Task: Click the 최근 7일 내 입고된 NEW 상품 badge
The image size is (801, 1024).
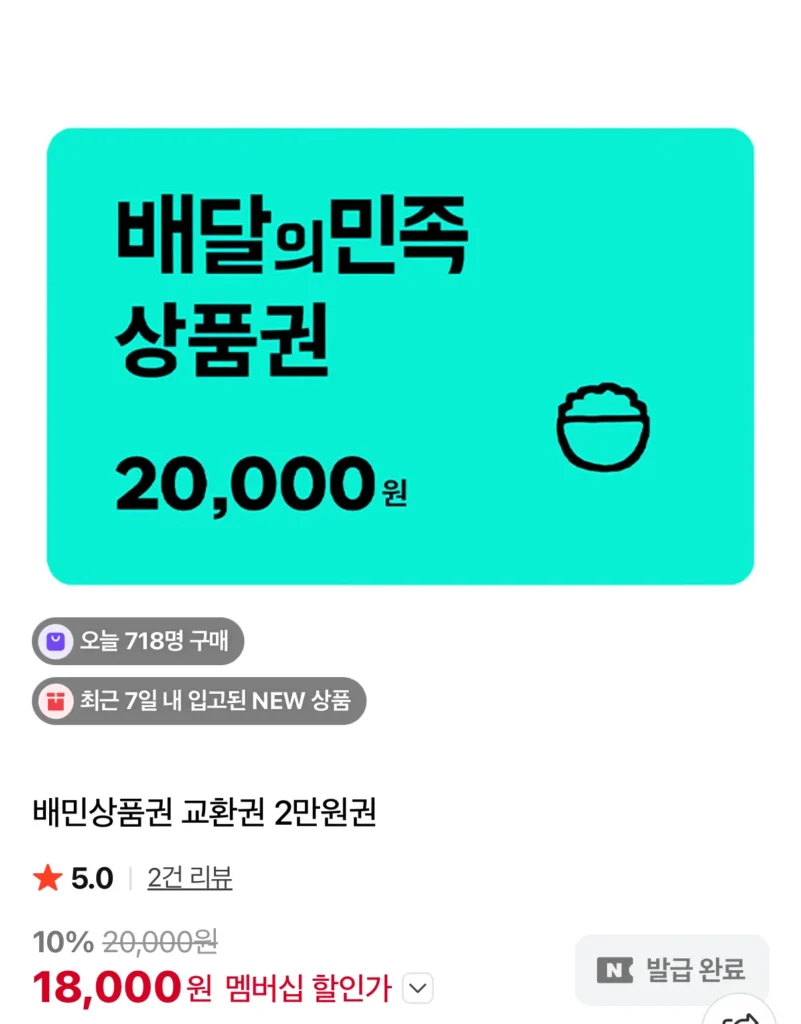Action: point(198,701)
